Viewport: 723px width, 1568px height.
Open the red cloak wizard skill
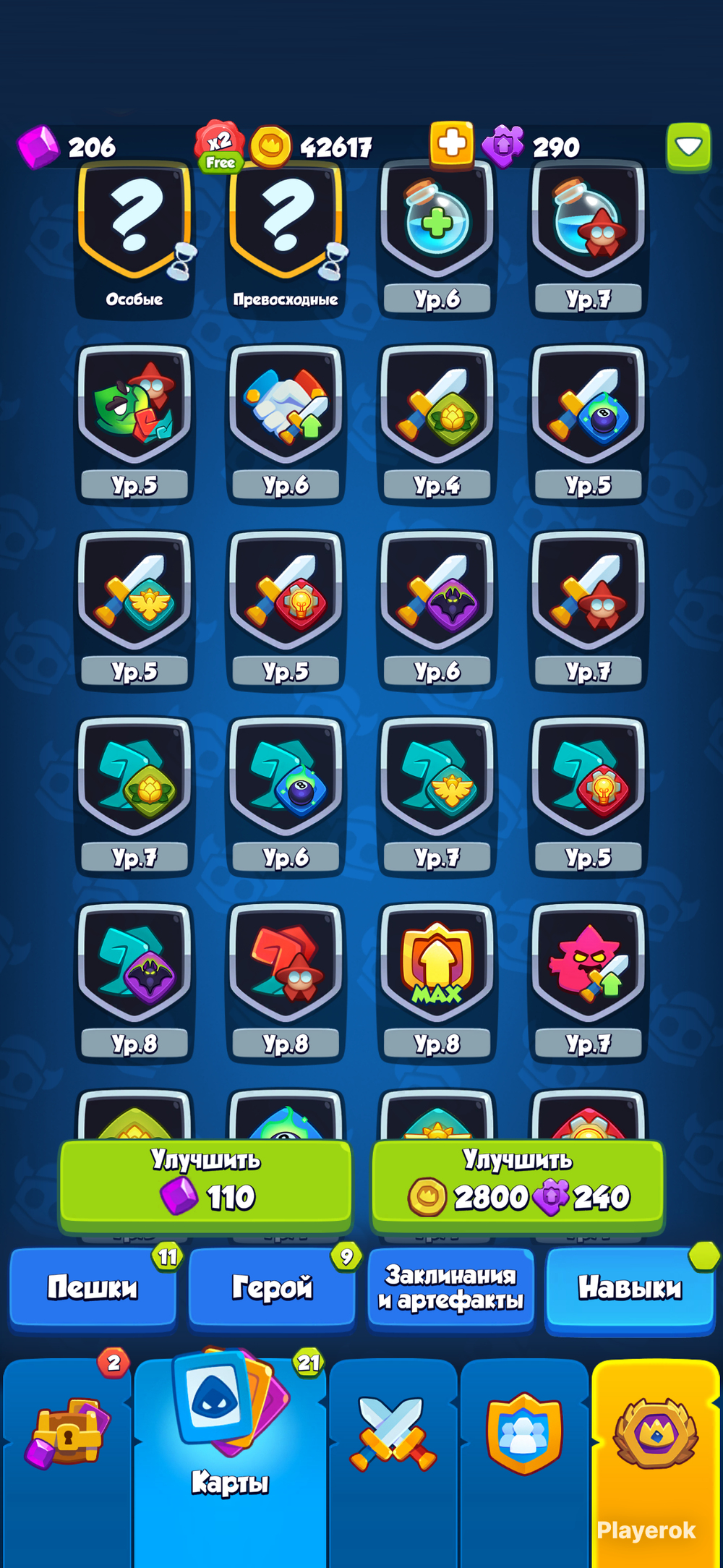286,983
